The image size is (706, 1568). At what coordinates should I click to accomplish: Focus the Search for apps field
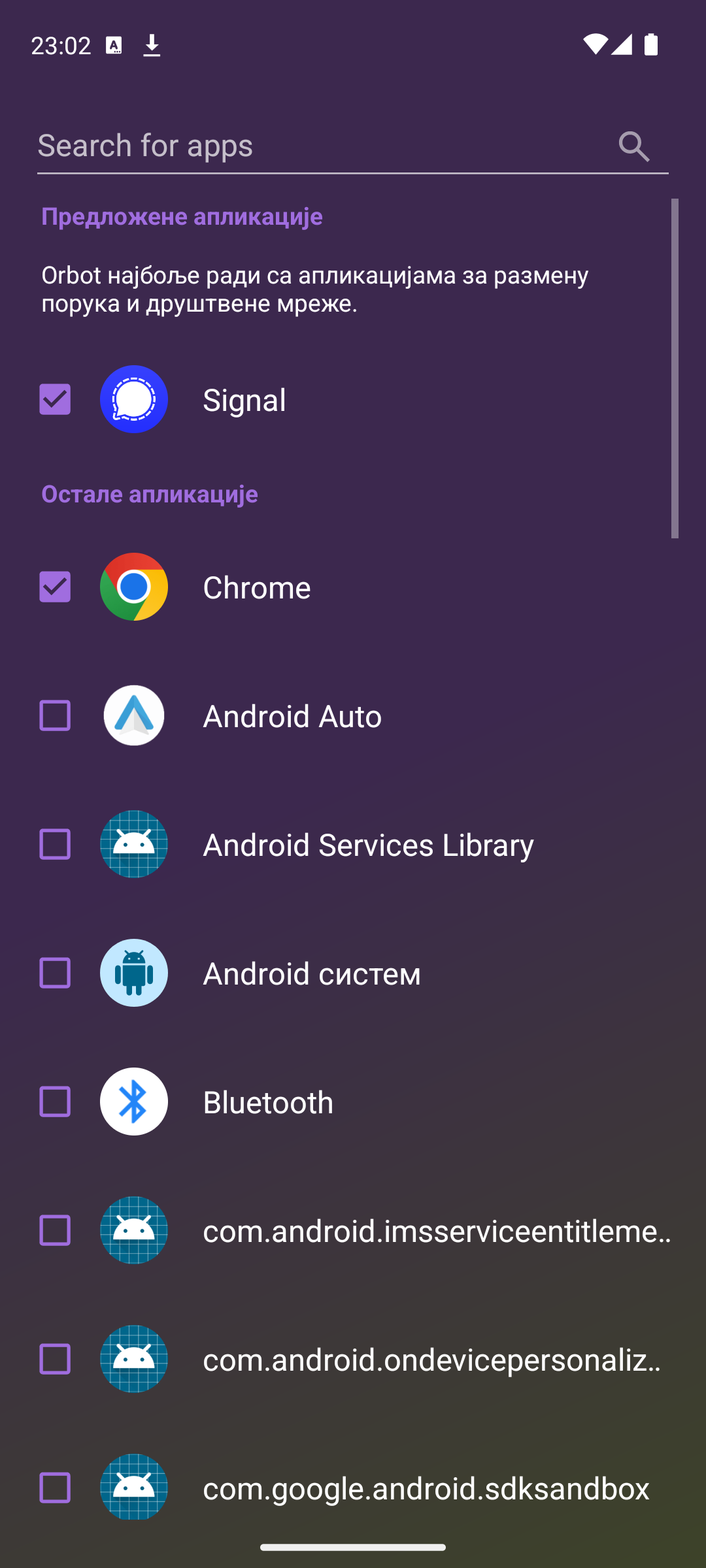pyautogui.click(x=353, y=146)
